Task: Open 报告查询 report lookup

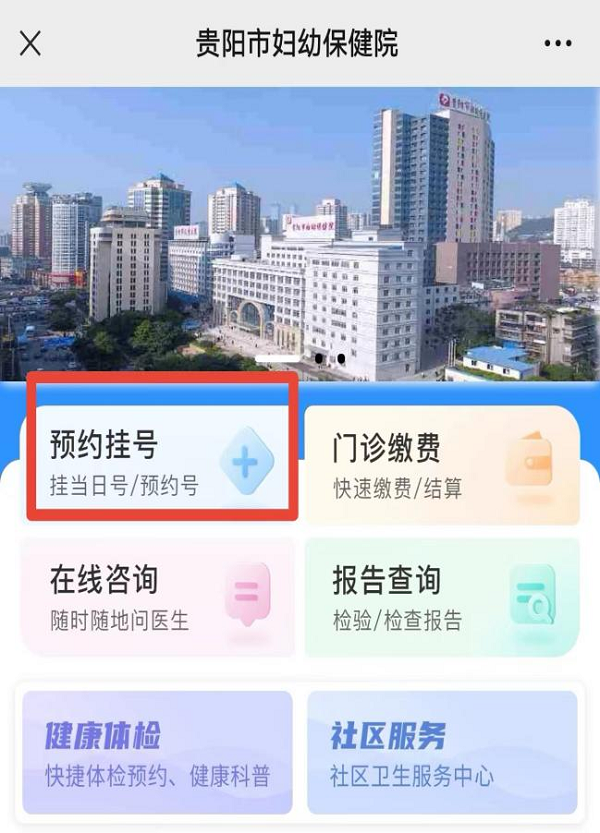Action: [441, 596]
